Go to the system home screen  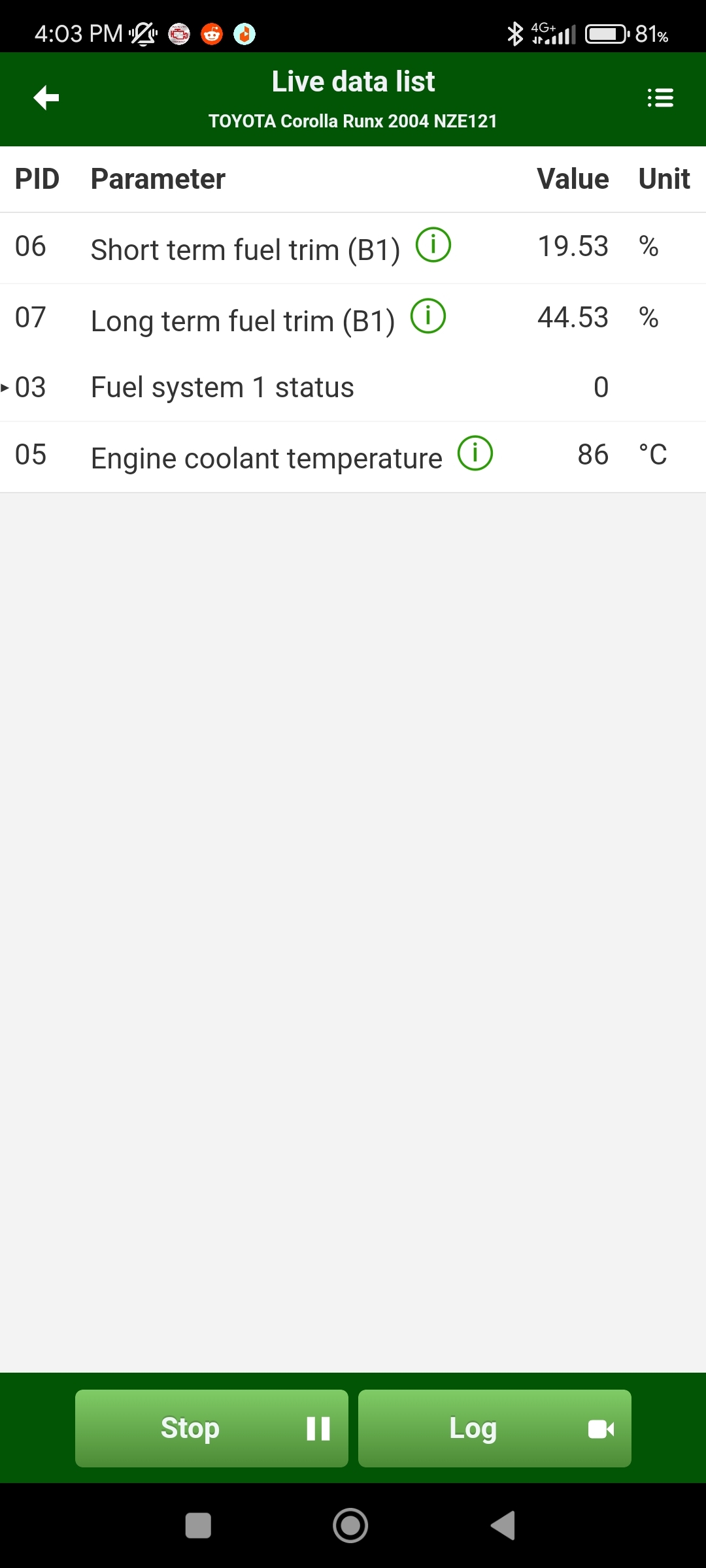pos(351,1526)
